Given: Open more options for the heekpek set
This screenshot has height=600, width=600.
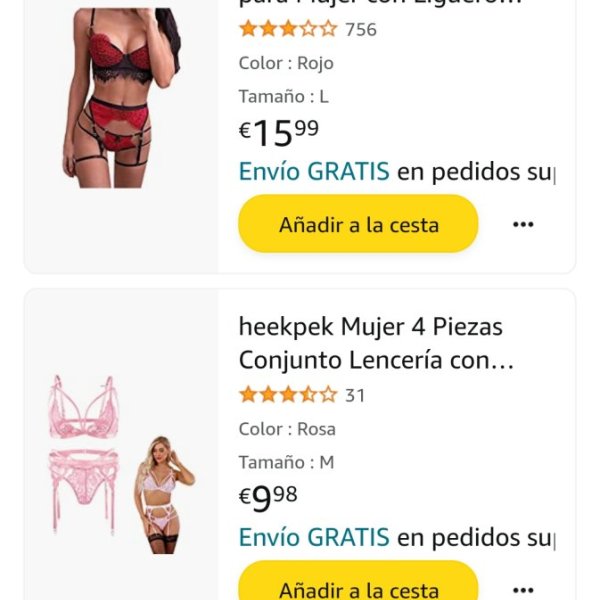Looking at the screenshot, I should pos(523,590).
